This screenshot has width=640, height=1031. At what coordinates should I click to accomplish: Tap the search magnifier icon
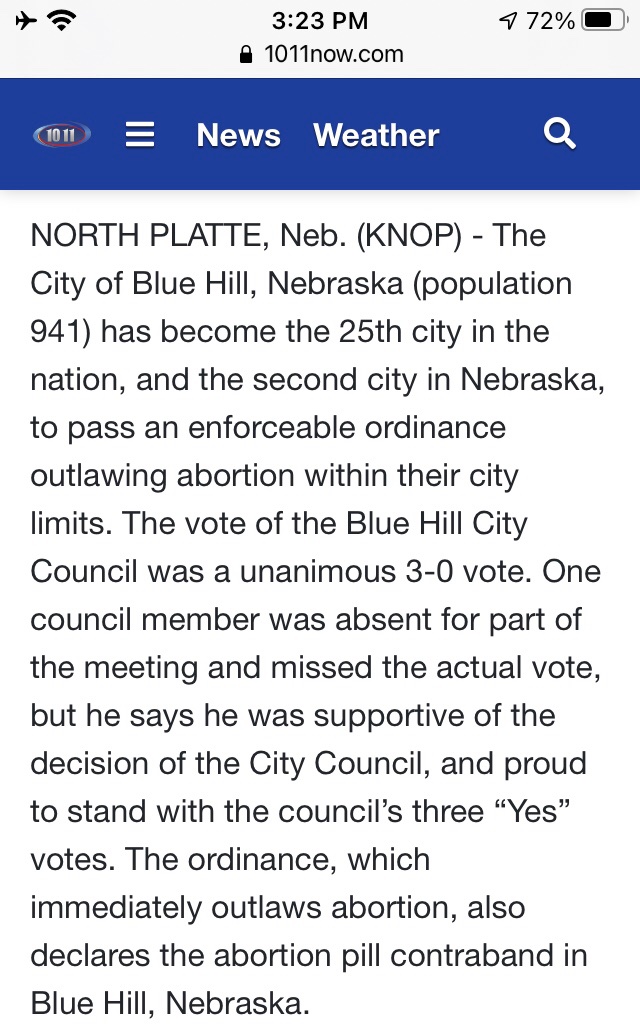pyautogui.click(x=560, y=134)
